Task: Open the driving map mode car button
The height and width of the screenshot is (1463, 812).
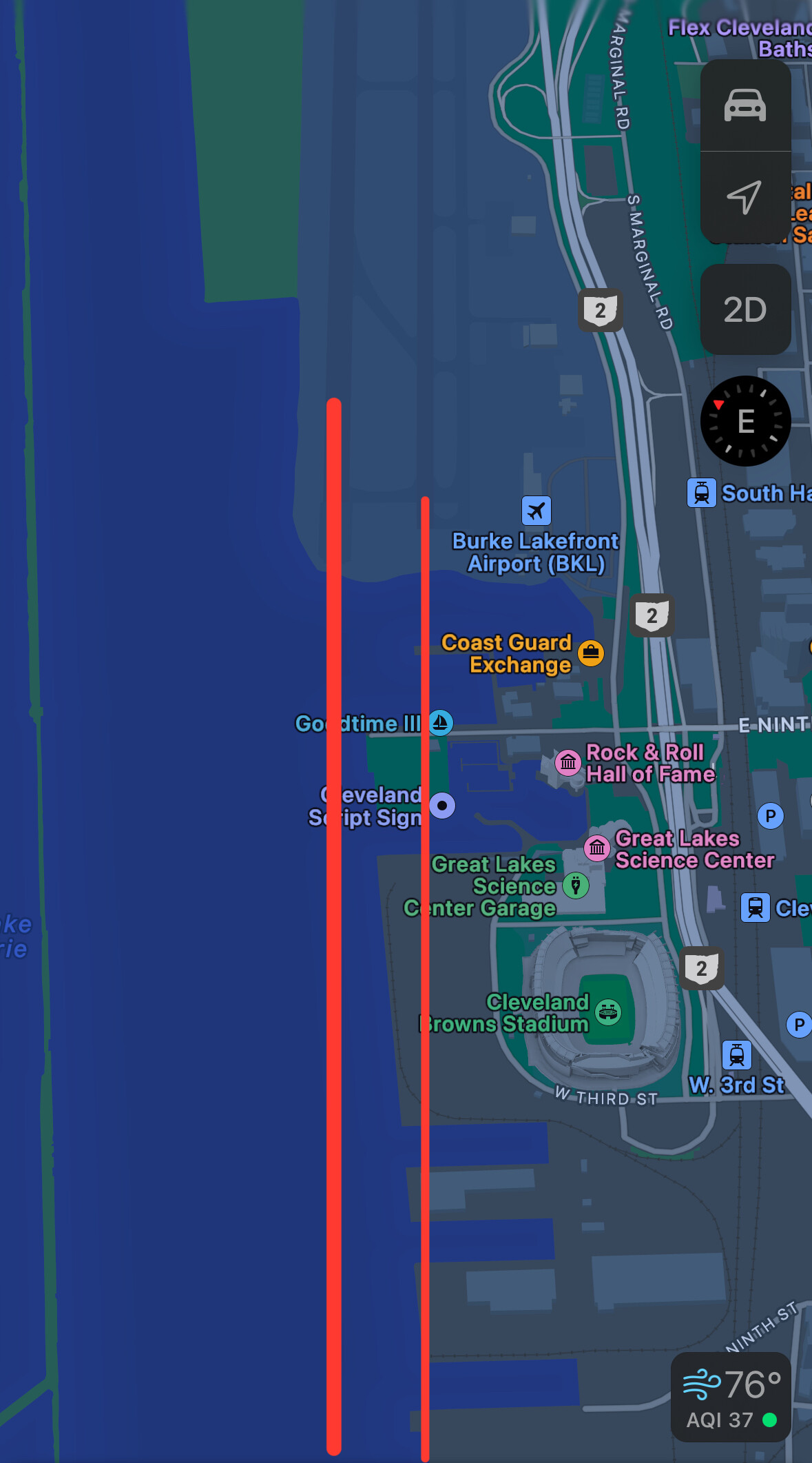Action: (x=745, y=105)
